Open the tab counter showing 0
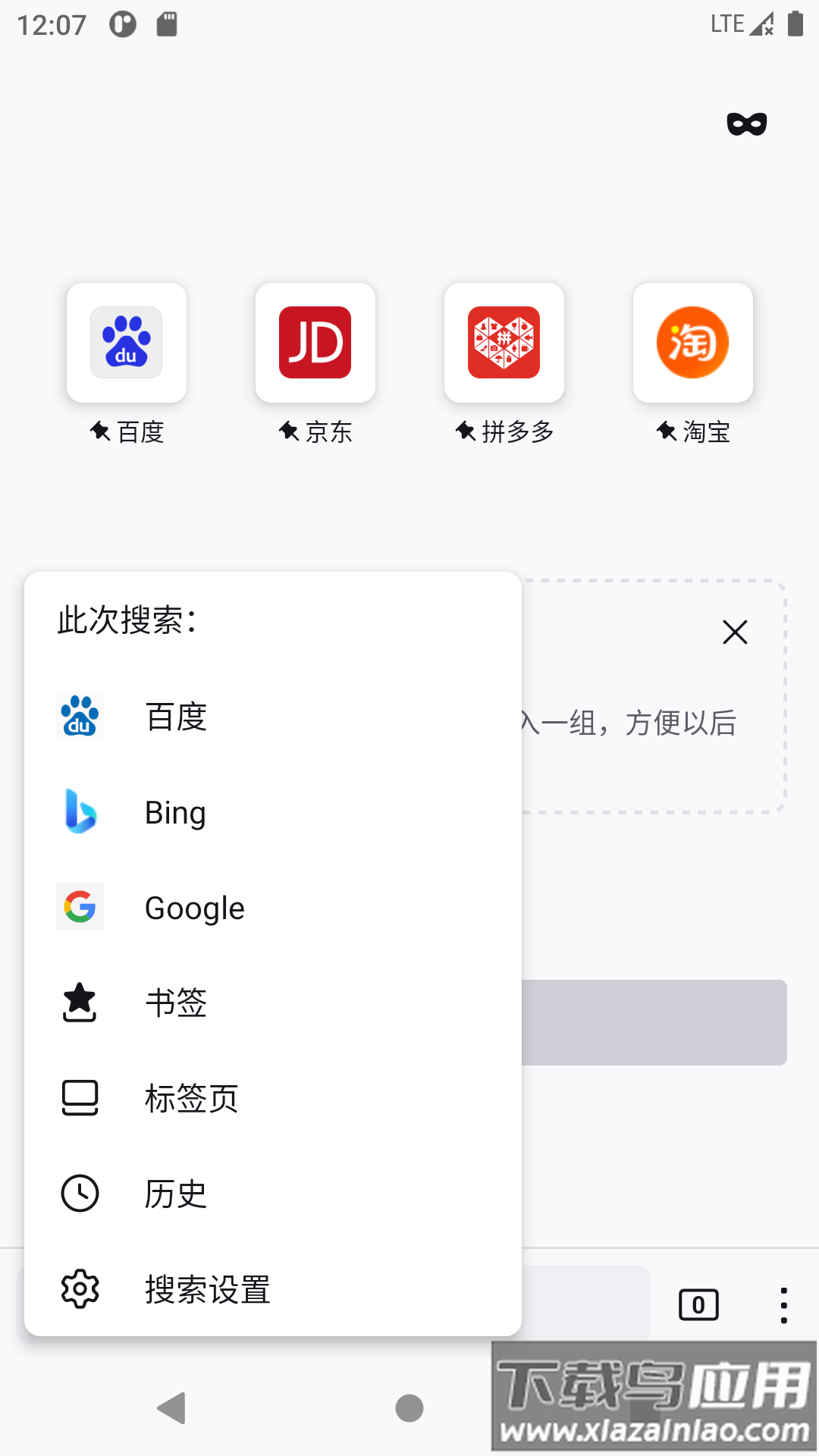The width and height of the screenshot is (819, 1456). point(697,1304)
